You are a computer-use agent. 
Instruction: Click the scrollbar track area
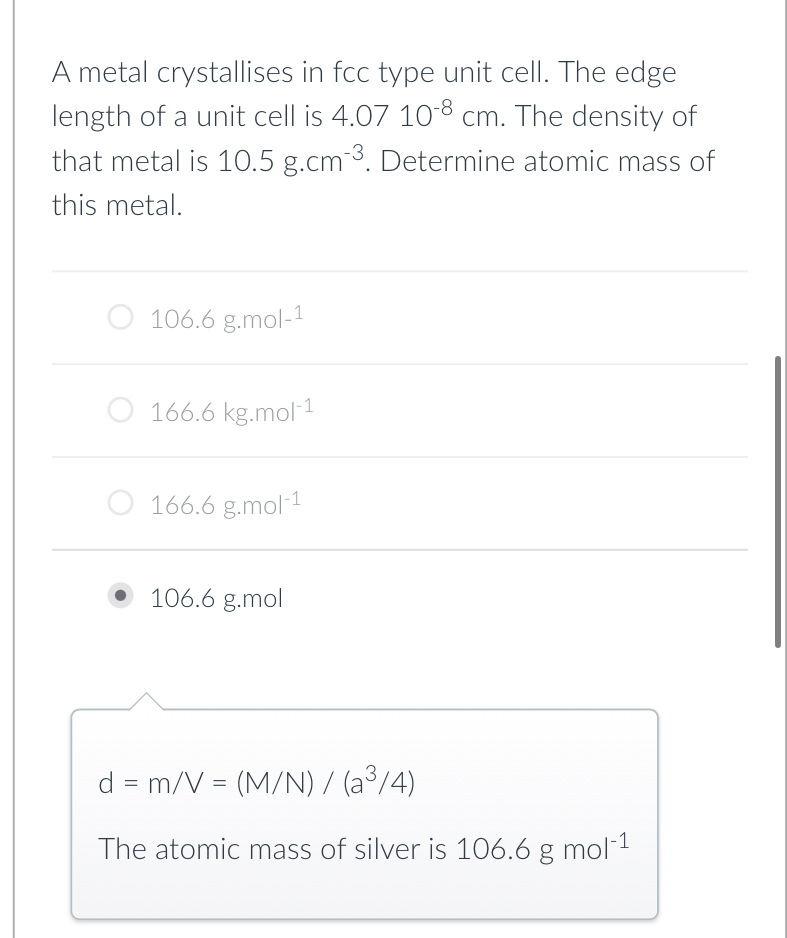tap(777, 500)
